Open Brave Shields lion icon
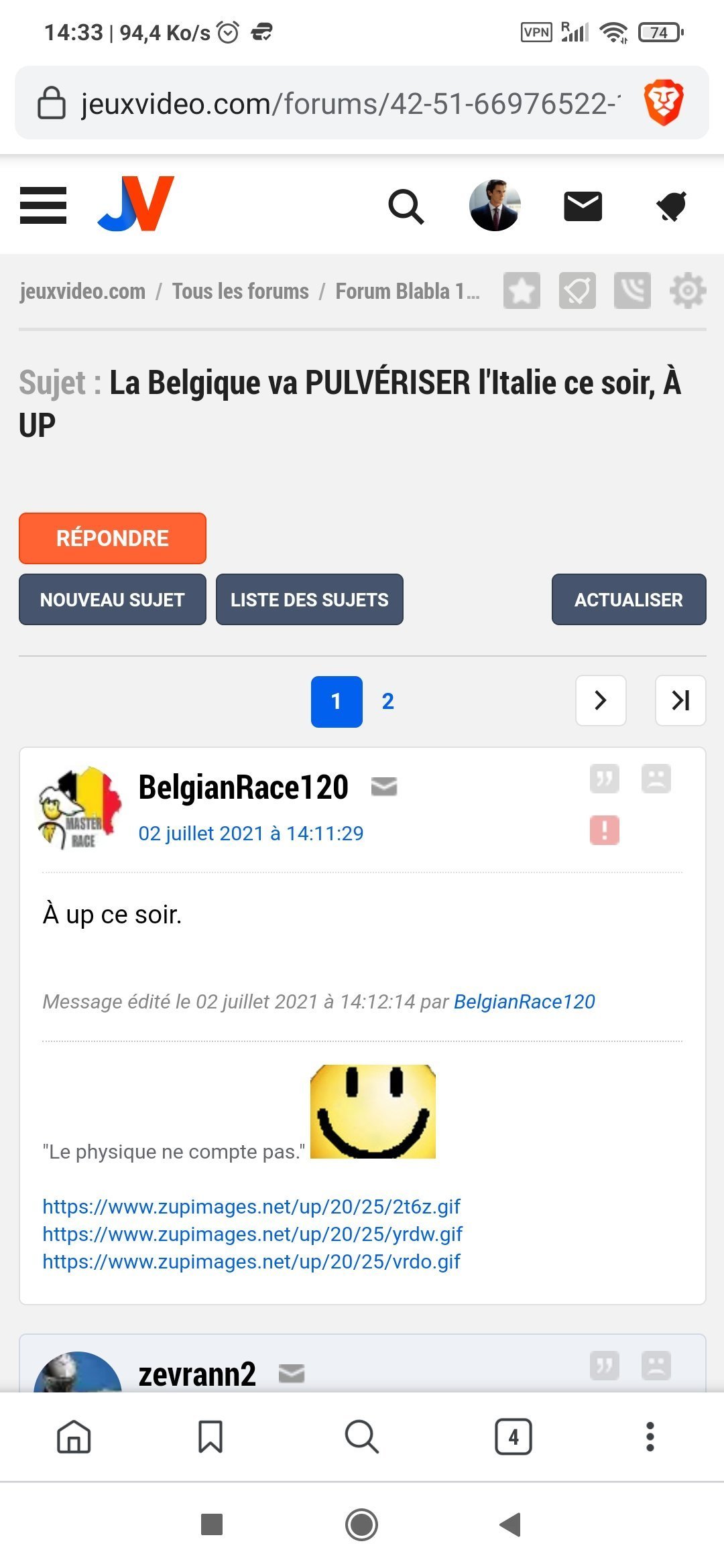 [x=664, y=103]
